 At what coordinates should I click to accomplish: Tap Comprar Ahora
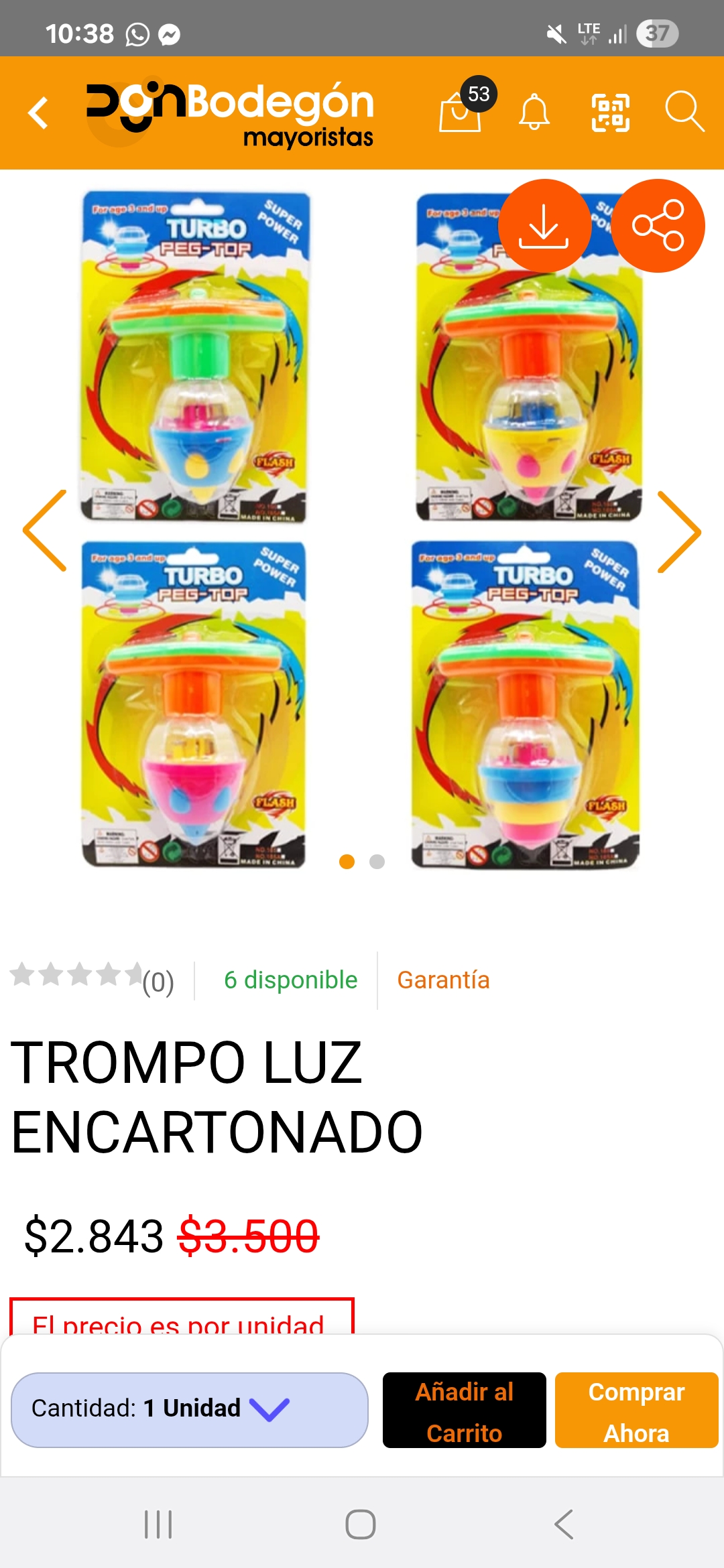[x=636, y=1411]
